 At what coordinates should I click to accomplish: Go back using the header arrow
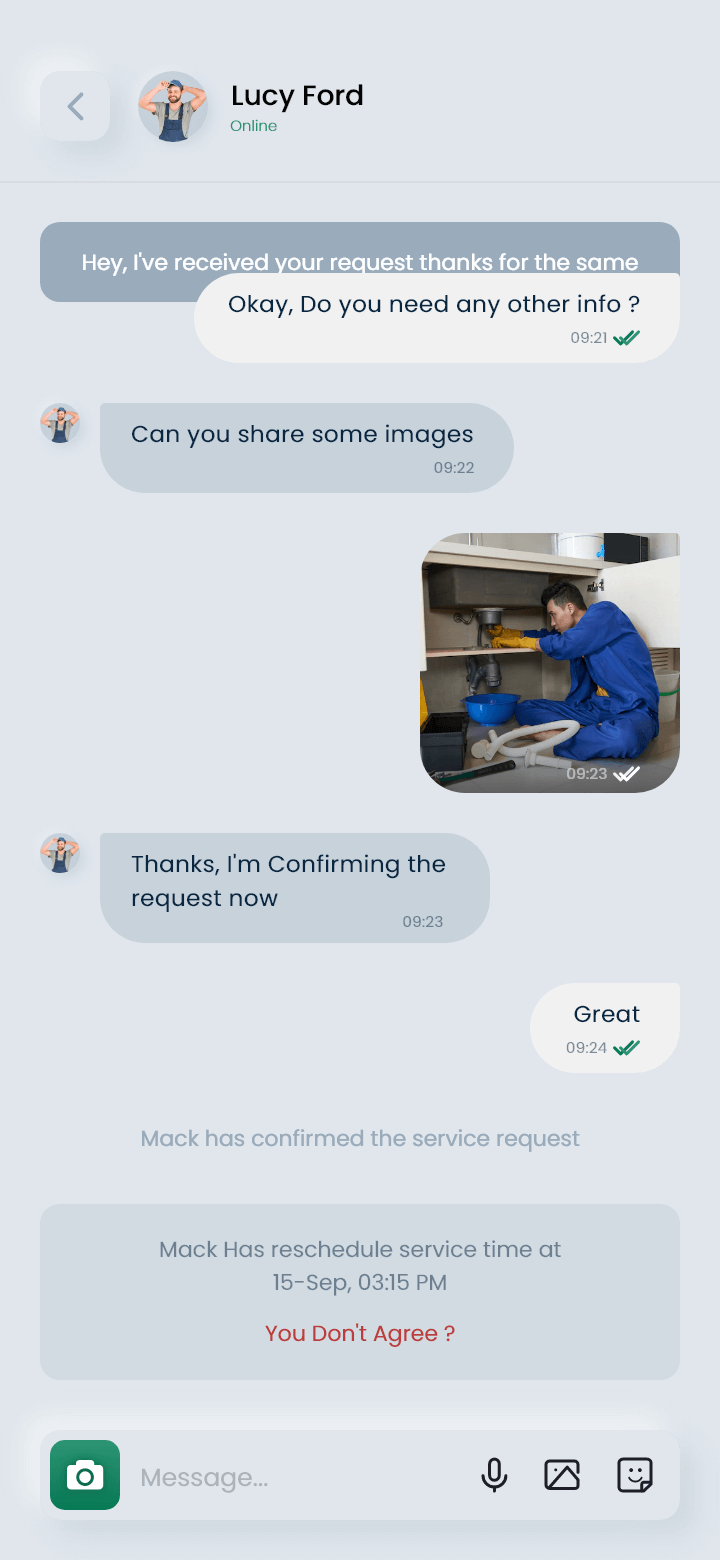point(75,106)
